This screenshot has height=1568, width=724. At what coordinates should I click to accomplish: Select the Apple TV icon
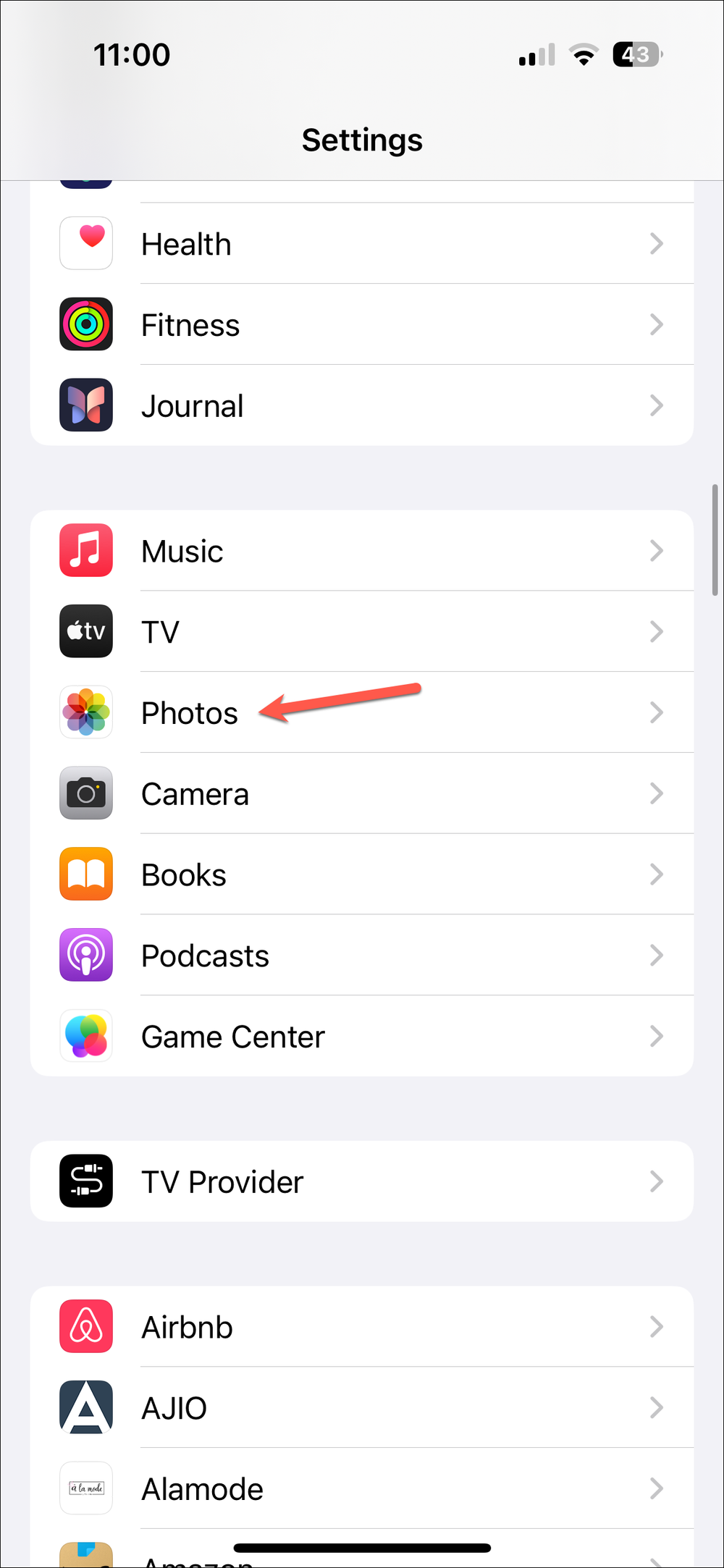[86, 631]
